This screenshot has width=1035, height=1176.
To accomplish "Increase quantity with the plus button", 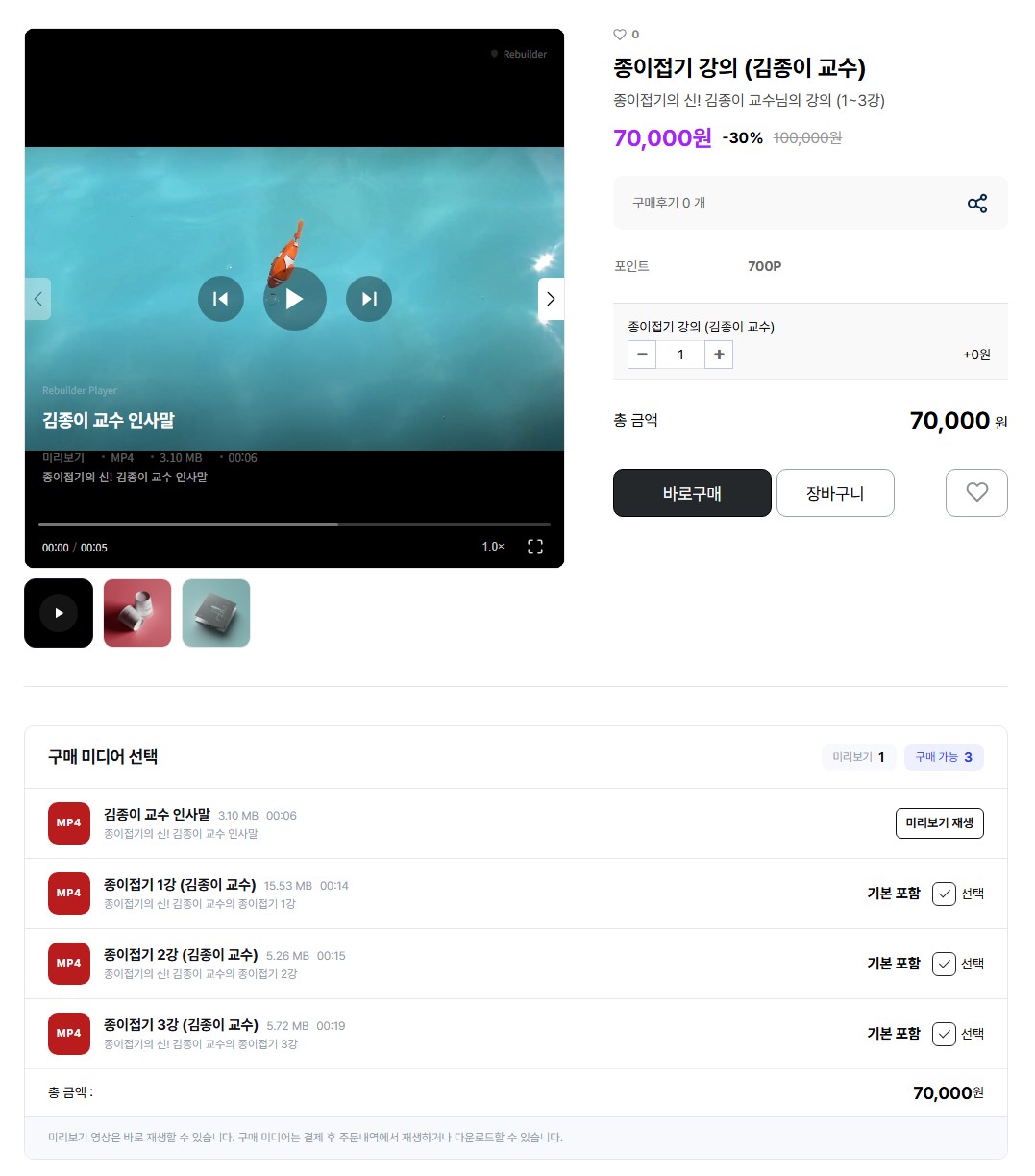I will coord(719,355).
